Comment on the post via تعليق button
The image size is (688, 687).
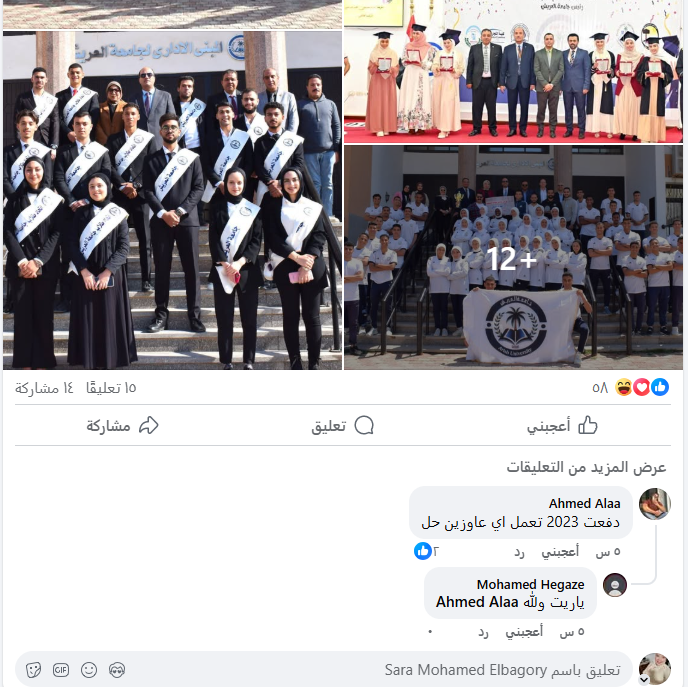click(x=343, y=426)
